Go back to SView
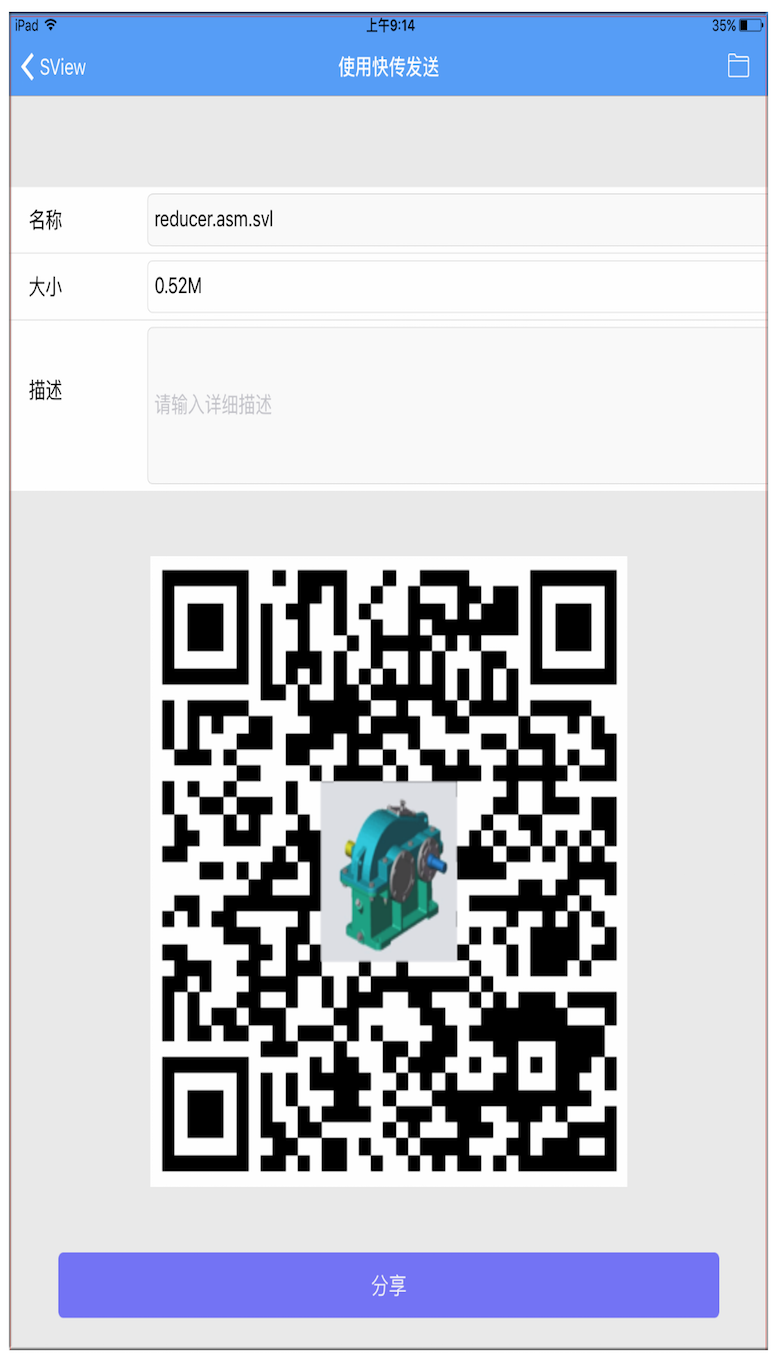The width and height of the screenshot is (777, 1362). pyautogui.click(x=54, y=67)
